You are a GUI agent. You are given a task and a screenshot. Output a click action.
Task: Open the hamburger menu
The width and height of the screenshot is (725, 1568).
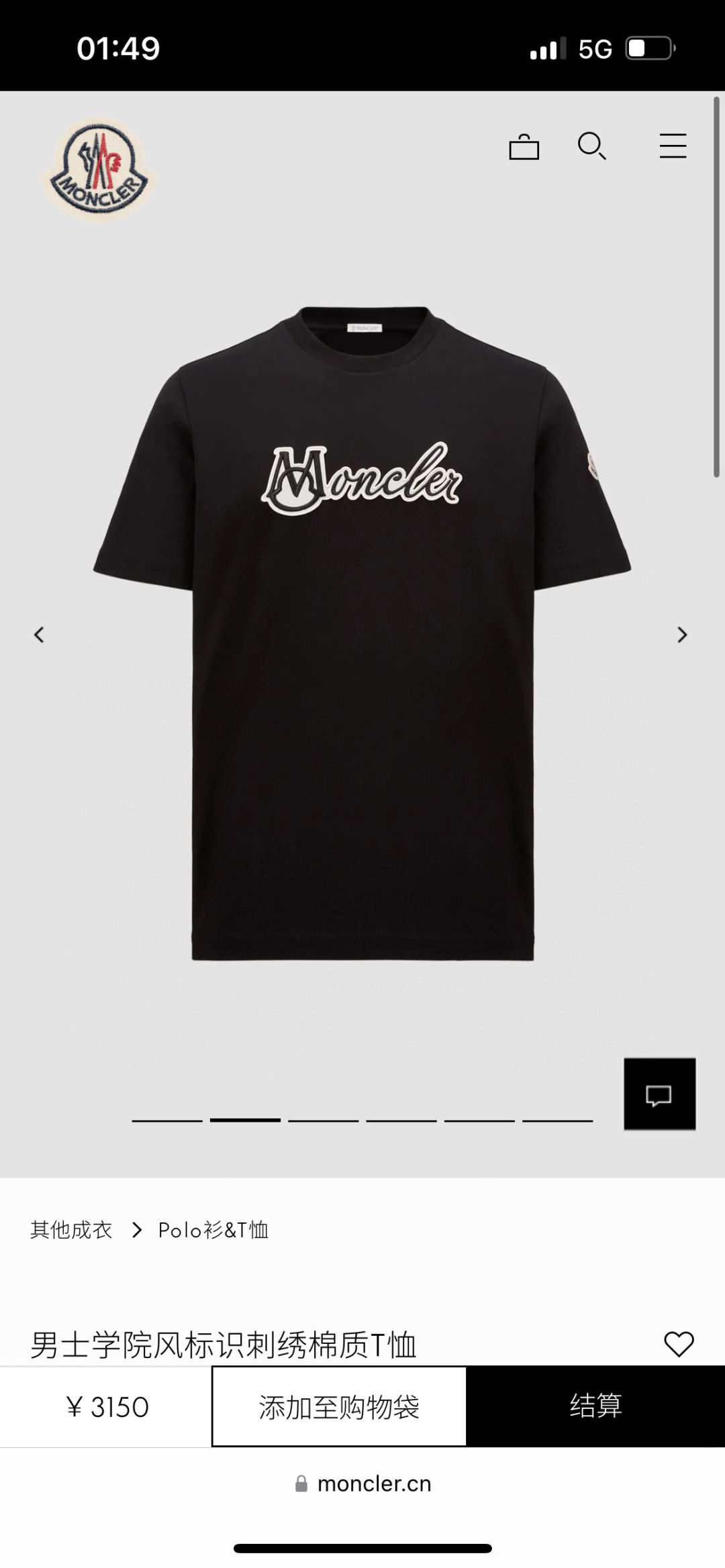(x=673, y=146)
